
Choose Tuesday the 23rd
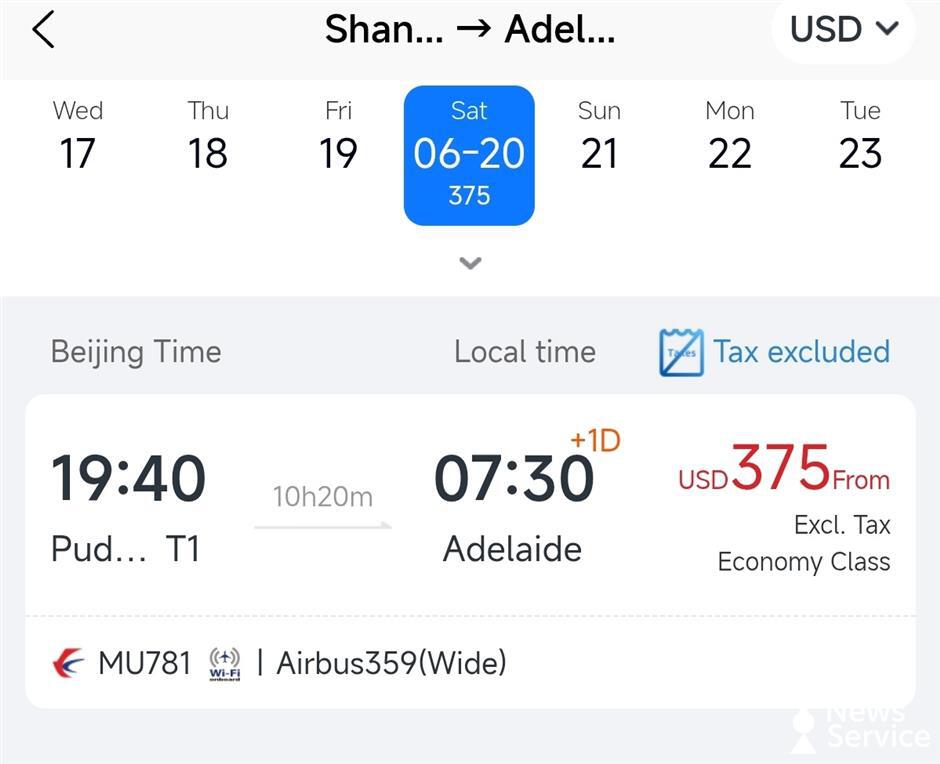tap(860, 137)
